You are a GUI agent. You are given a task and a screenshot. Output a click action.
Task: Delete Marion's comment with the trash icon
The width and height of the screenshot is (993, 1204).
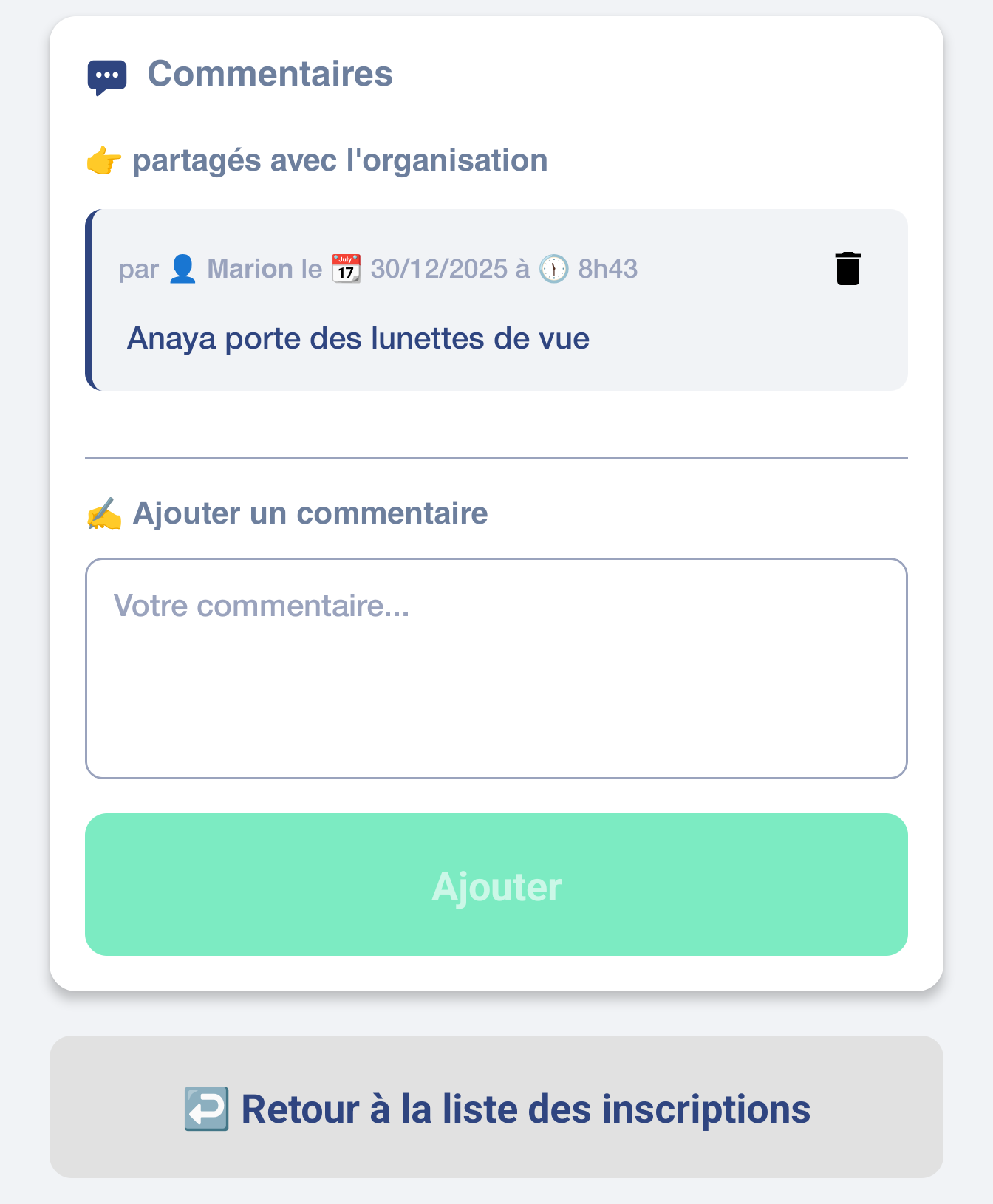click(847, 269)
